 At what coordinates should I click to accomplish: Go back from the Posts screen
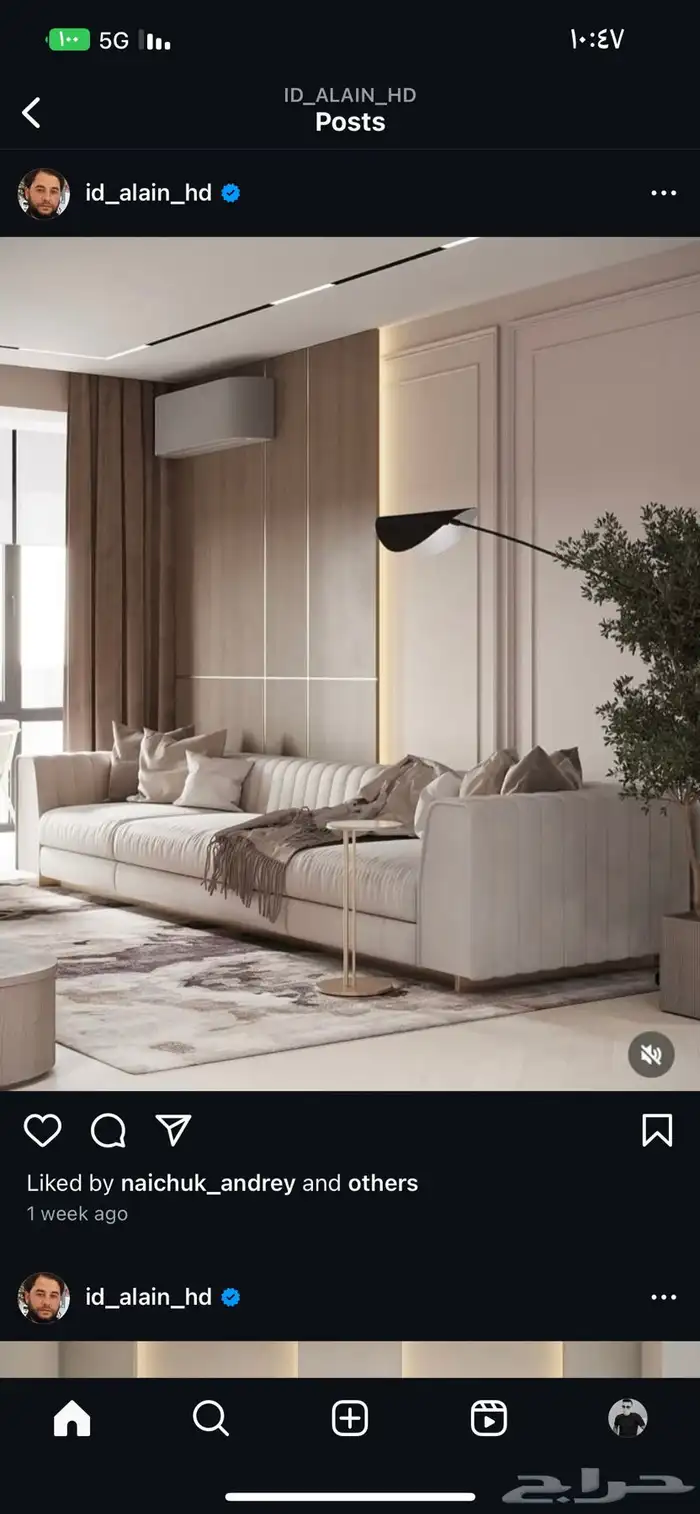tap(32, 112)
